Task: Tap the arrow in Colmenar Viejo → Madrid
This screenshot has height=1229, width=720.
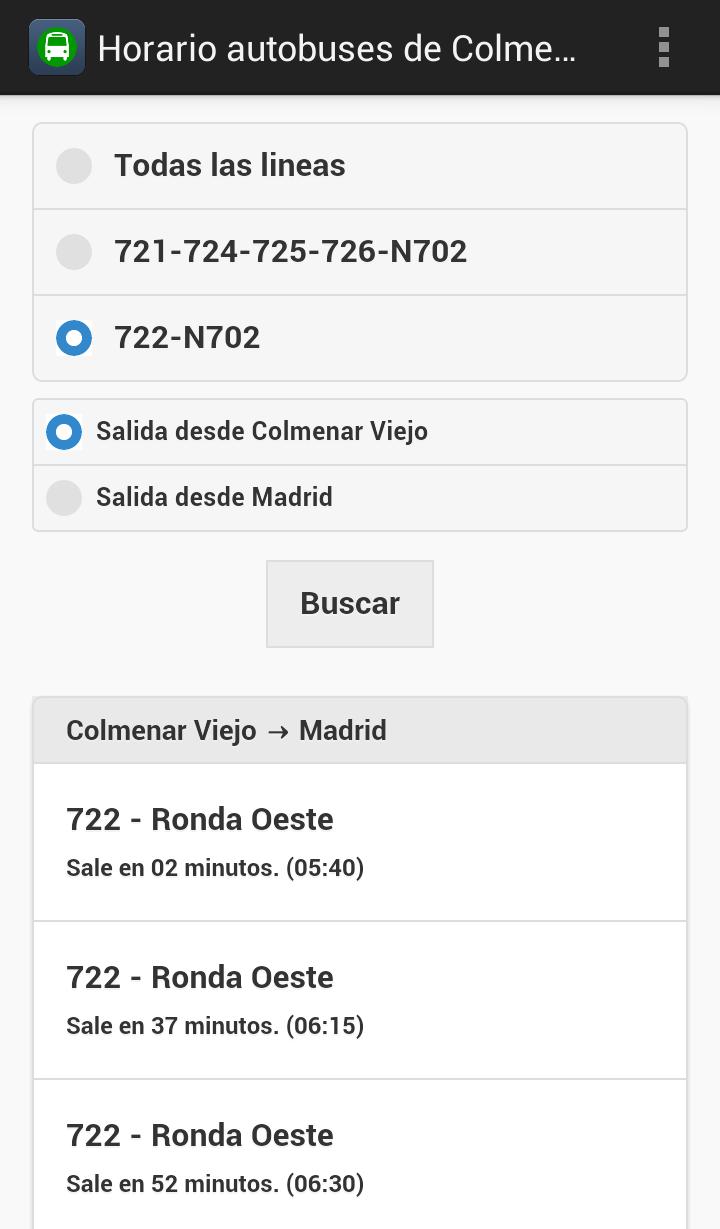Action: (x=277, y=730)
